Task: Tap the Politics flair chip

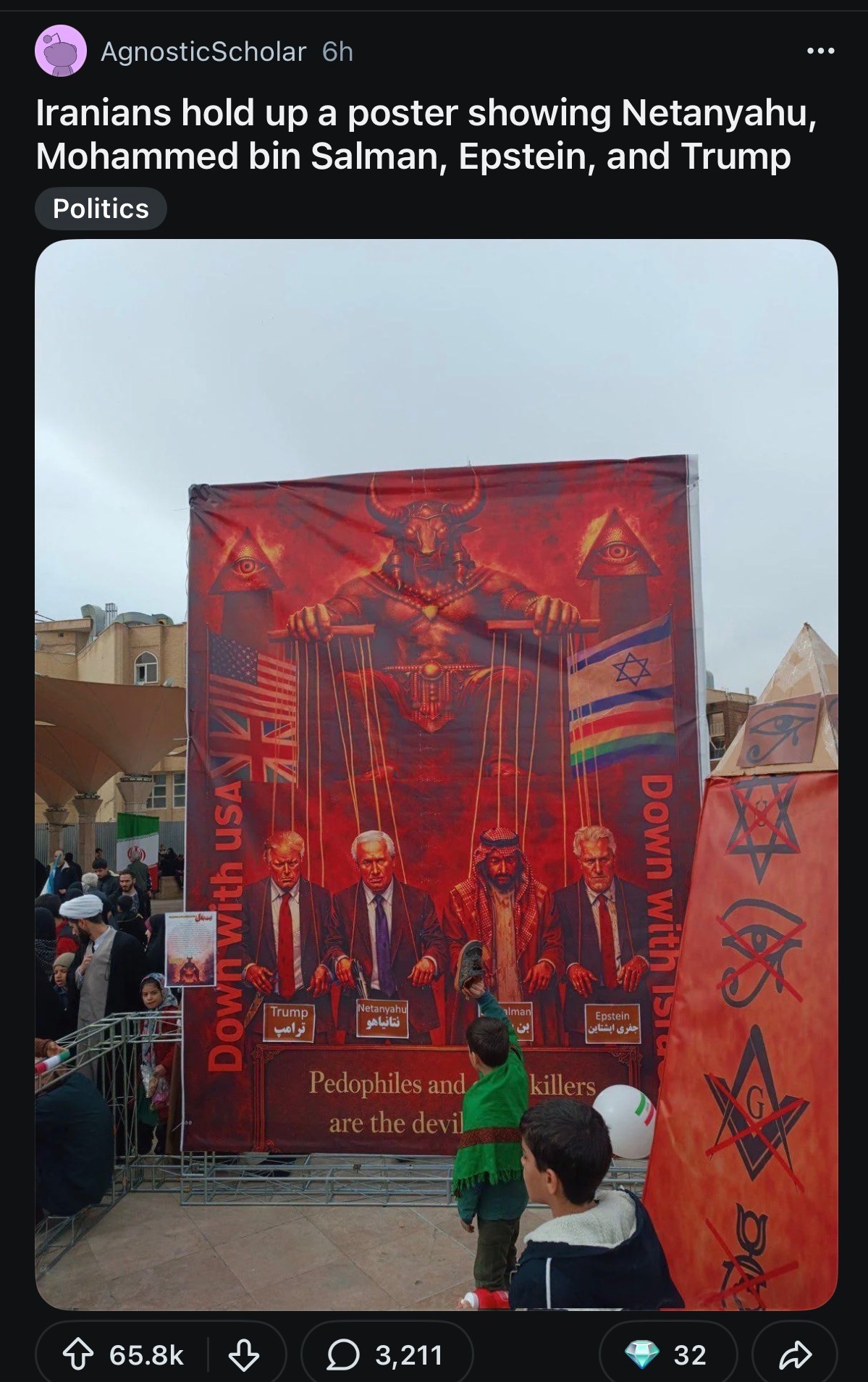Action: pyautogui.click(x=101, y=209)
